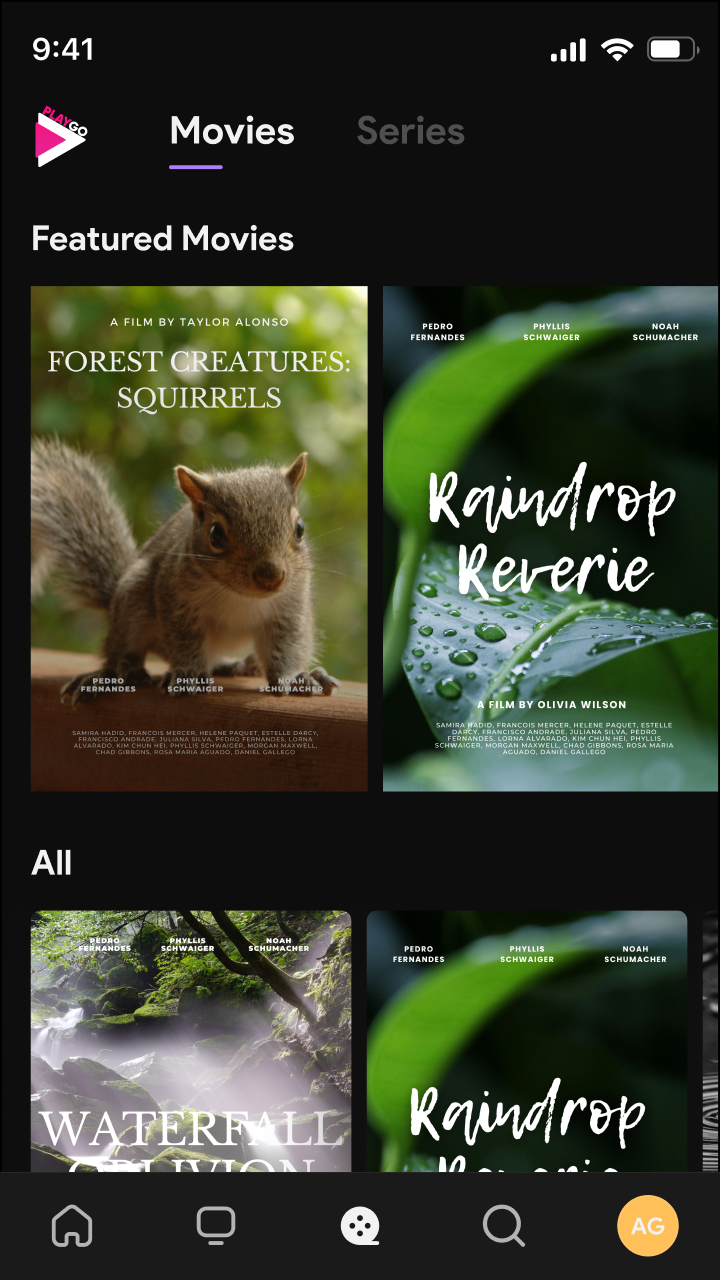
Task: Open the search tab
Action: (503, 1225)
